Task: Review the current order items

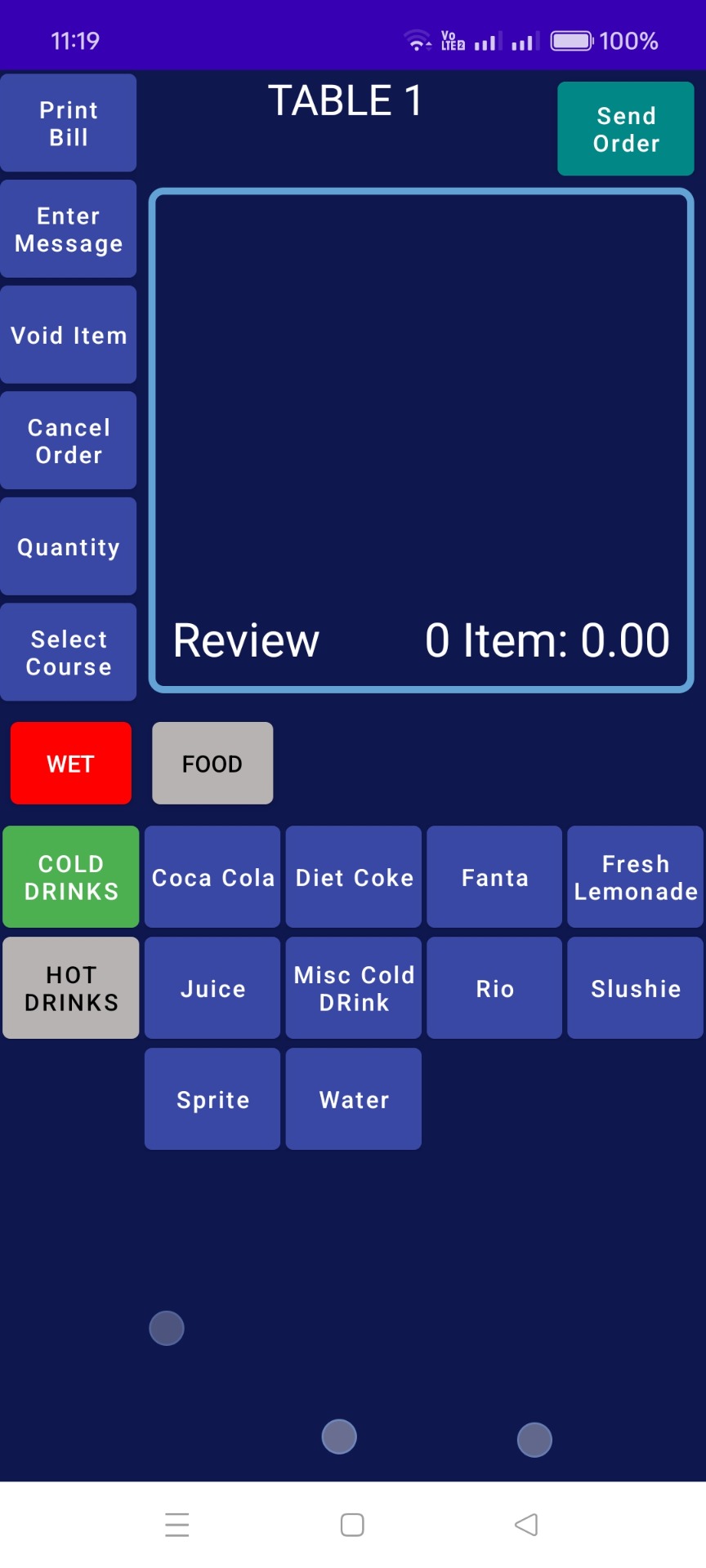Action: pyautogui.click(x=246, y=640)
